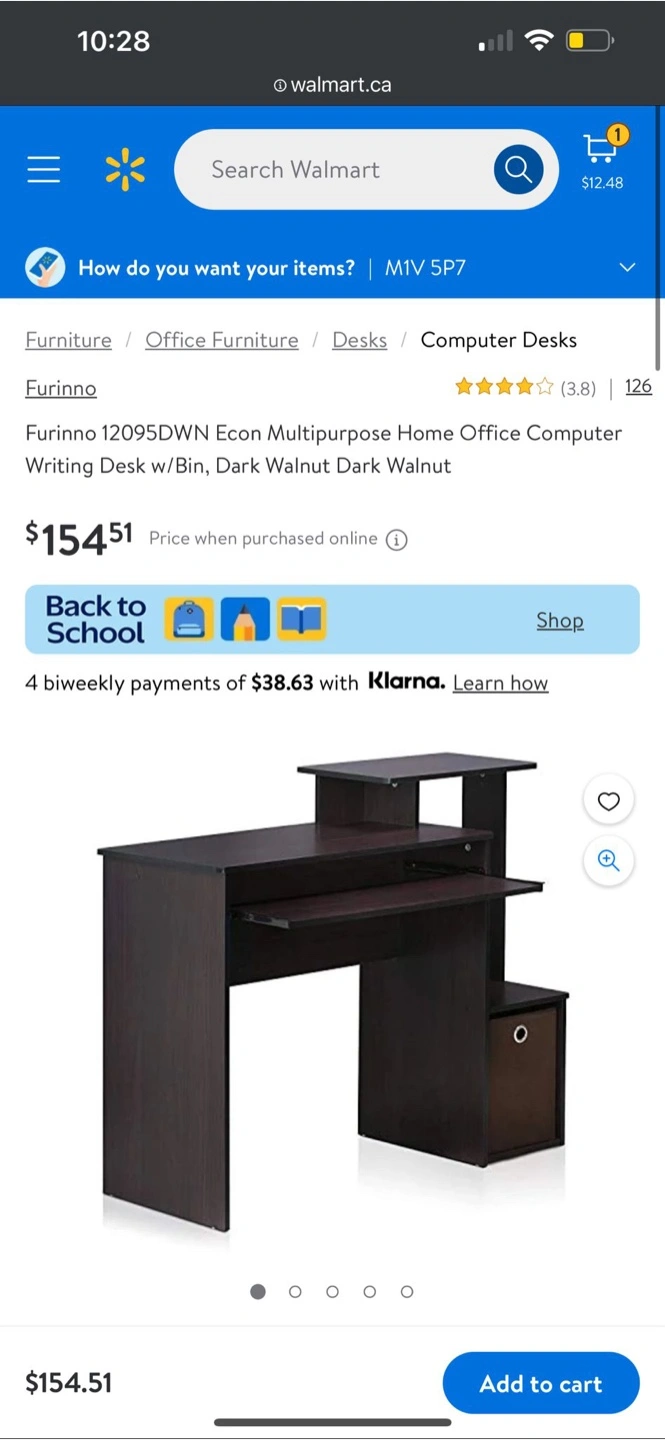Open the shopping cart
The image size is (665, 1440).
point(603,158)
